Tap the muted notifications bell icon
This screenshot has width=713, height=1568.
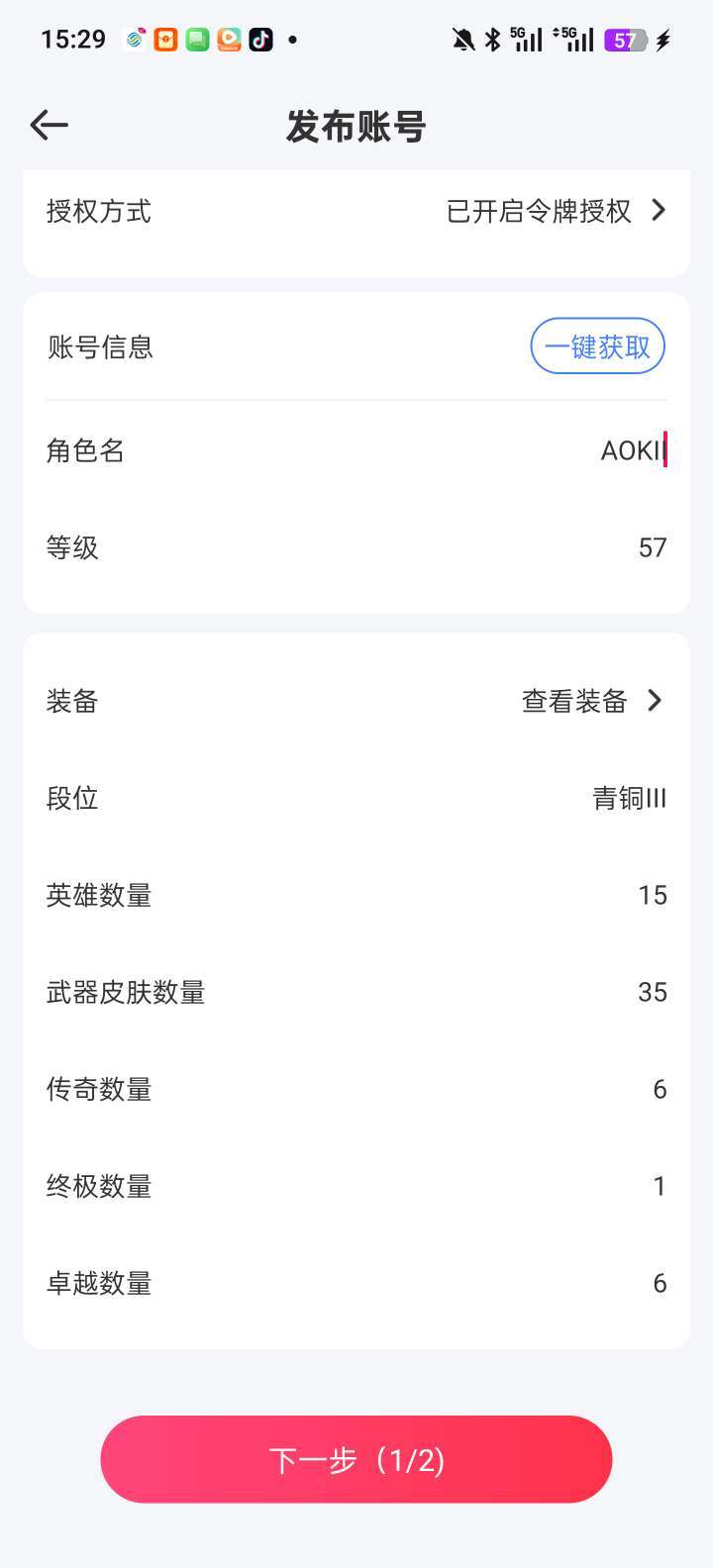coord(461,39)
